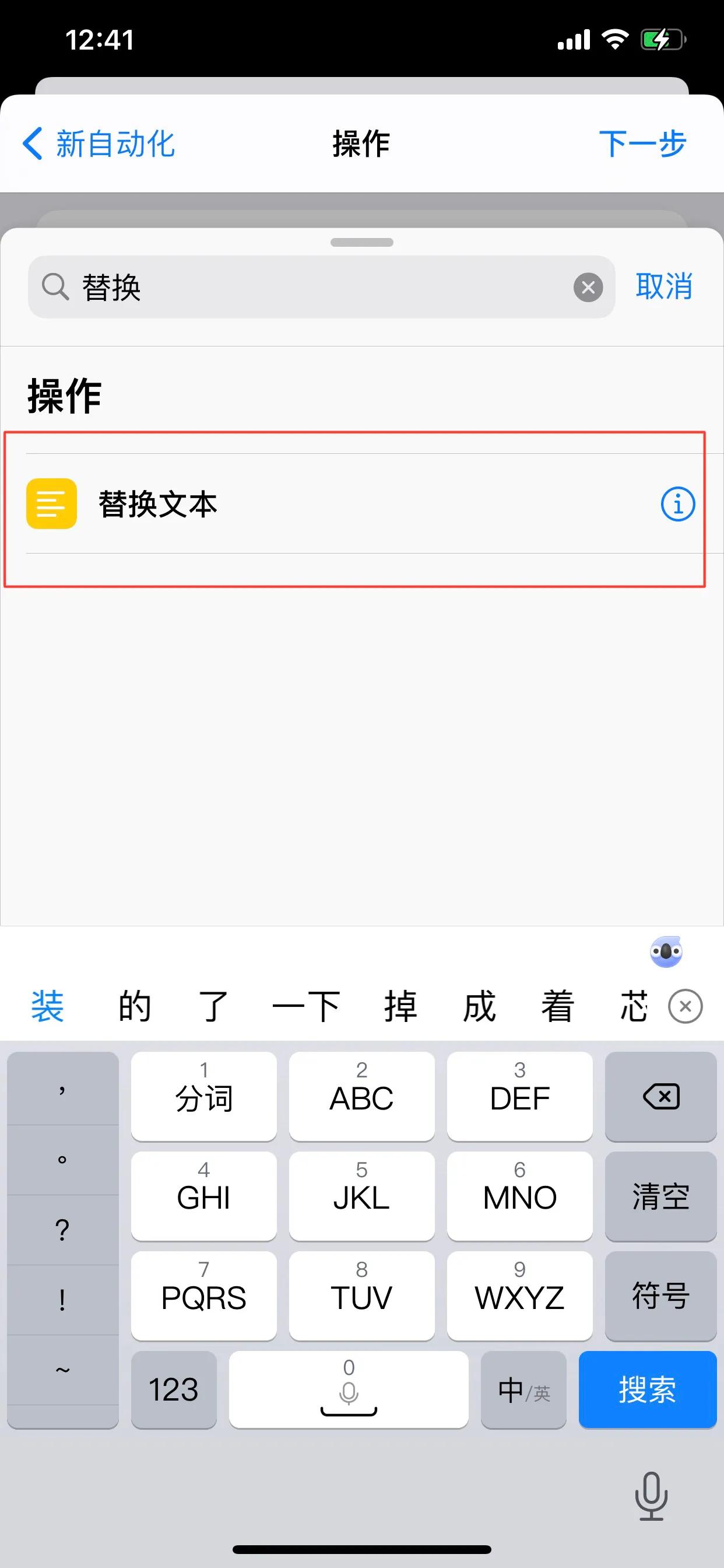724x1568 pixels.
Task: Tap the backspace key on the keyboard
Action: (x=660, y=1097)
